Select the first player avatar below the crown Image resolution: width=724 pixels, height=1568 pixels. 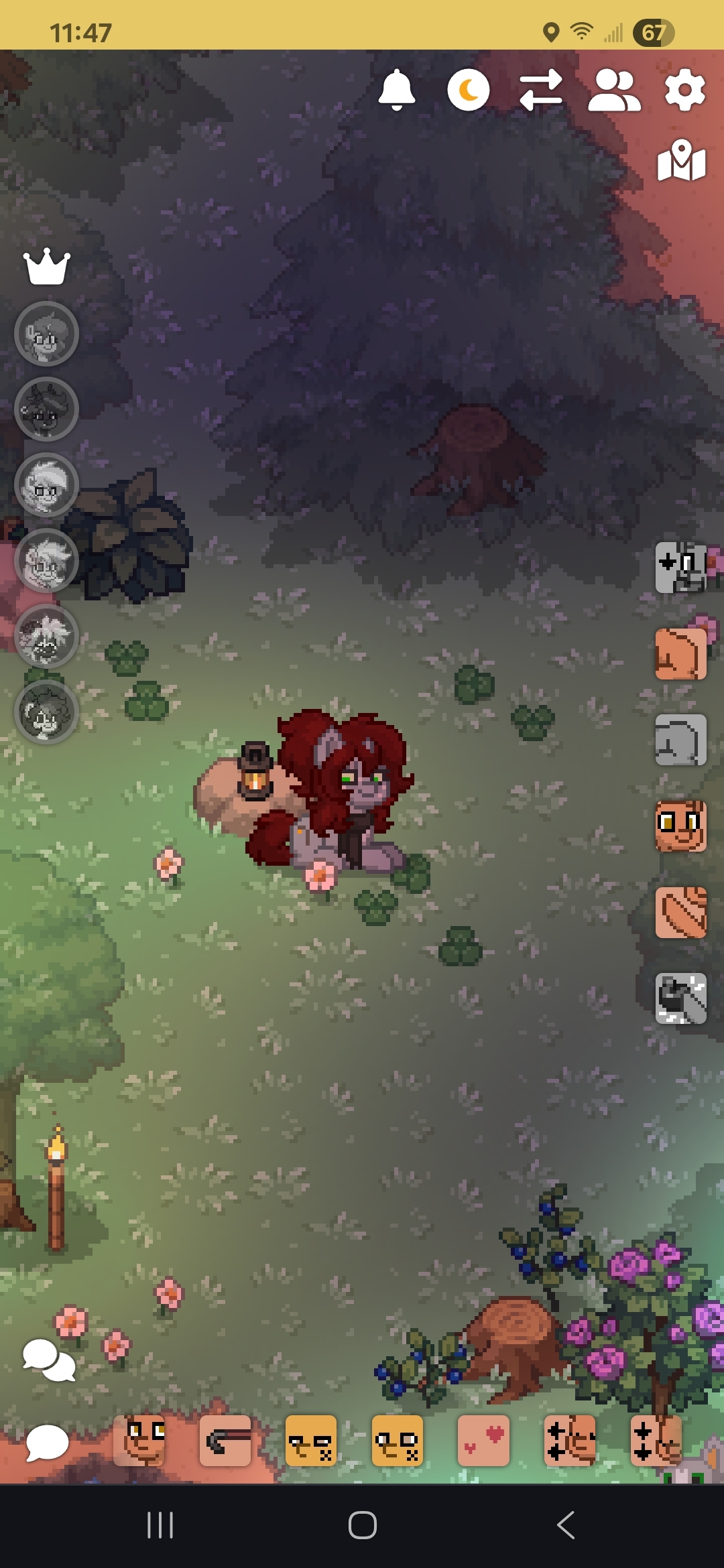click(x=47, y=334)
